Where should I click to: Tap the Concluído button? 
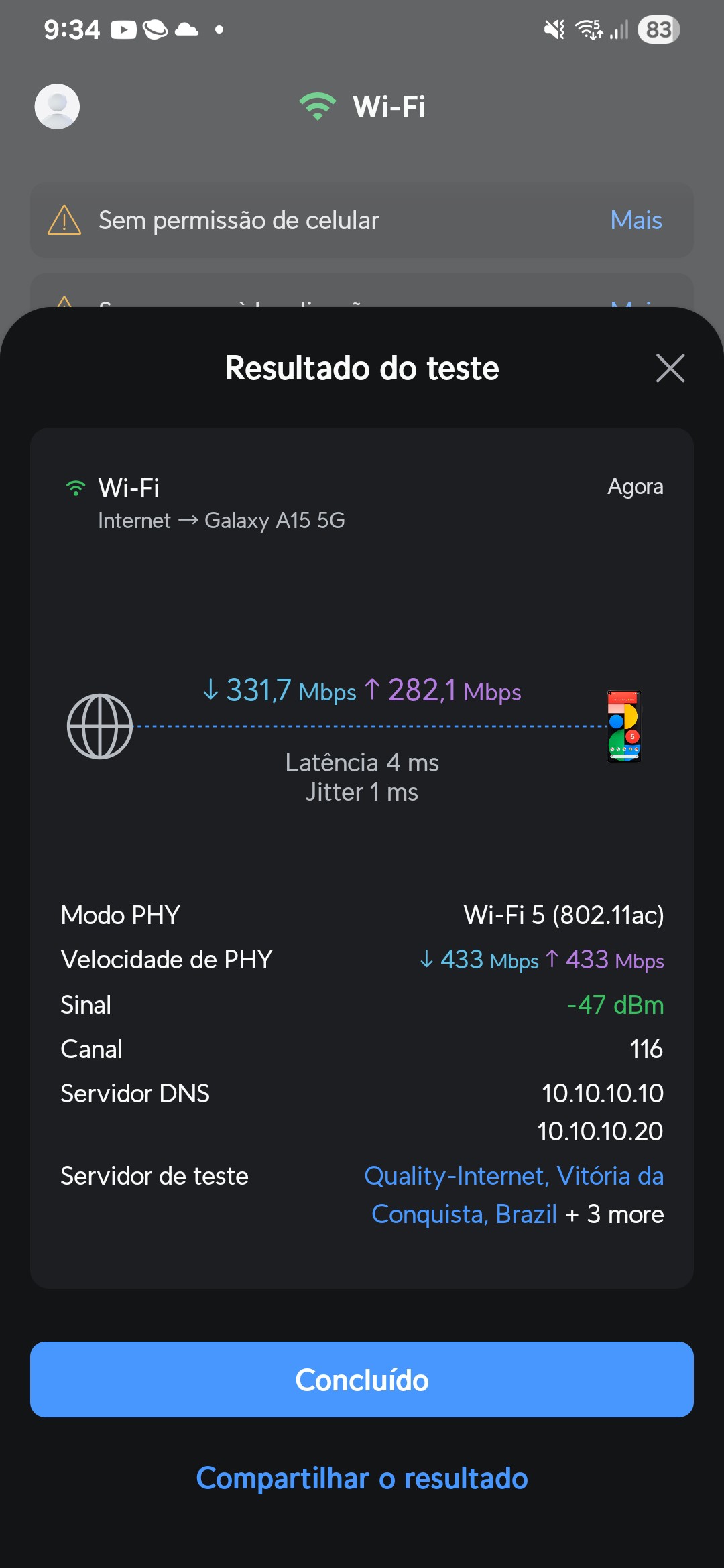tap(362, 1380)
